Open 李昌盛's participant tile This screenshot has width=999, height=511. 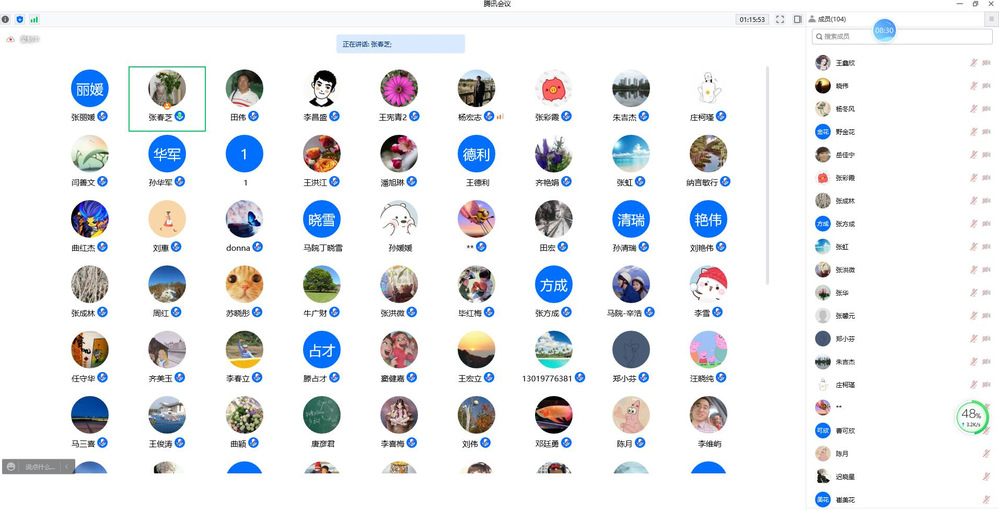click(x=322, y=98)
